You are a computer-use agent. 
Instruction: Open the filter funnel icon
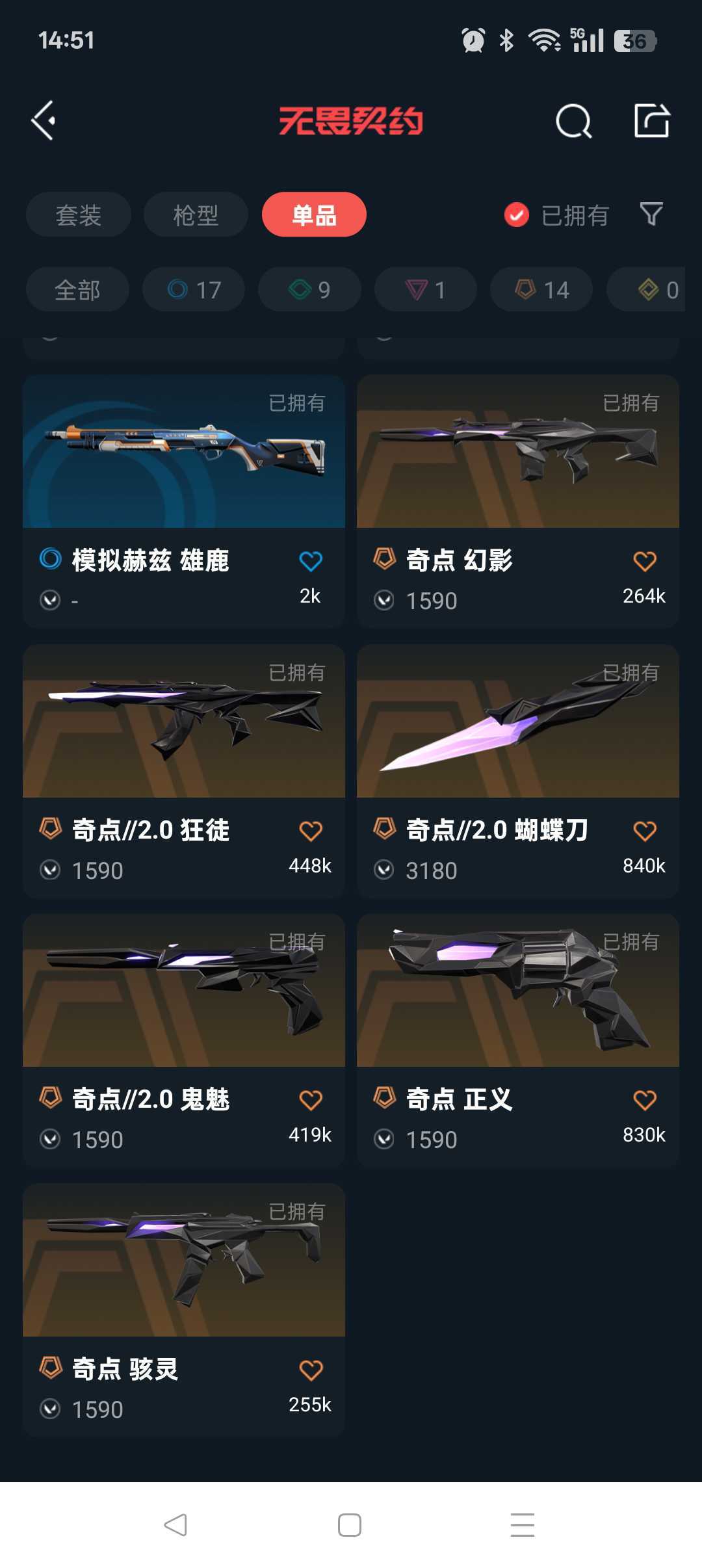(x=651, y=214)
